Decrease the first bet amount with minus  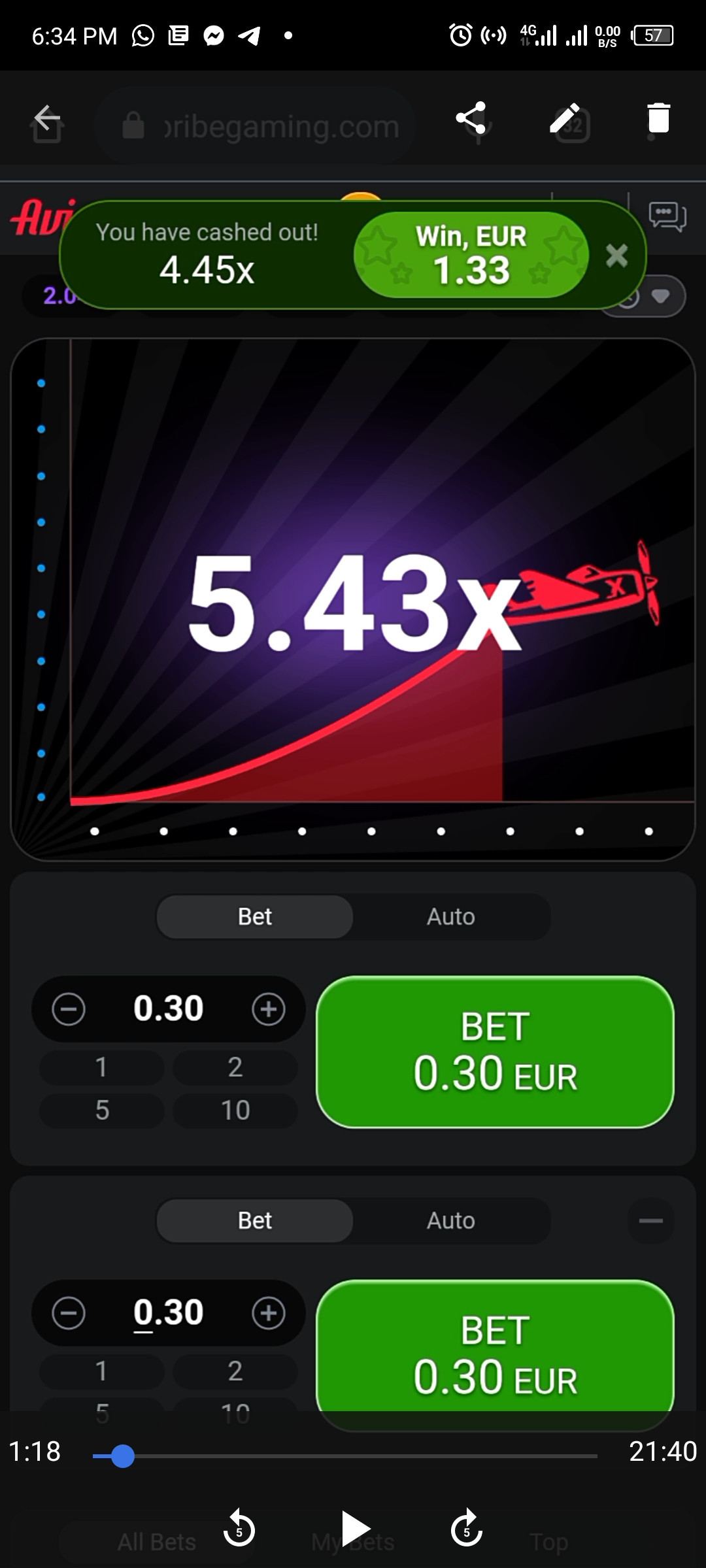point(69,1009)
